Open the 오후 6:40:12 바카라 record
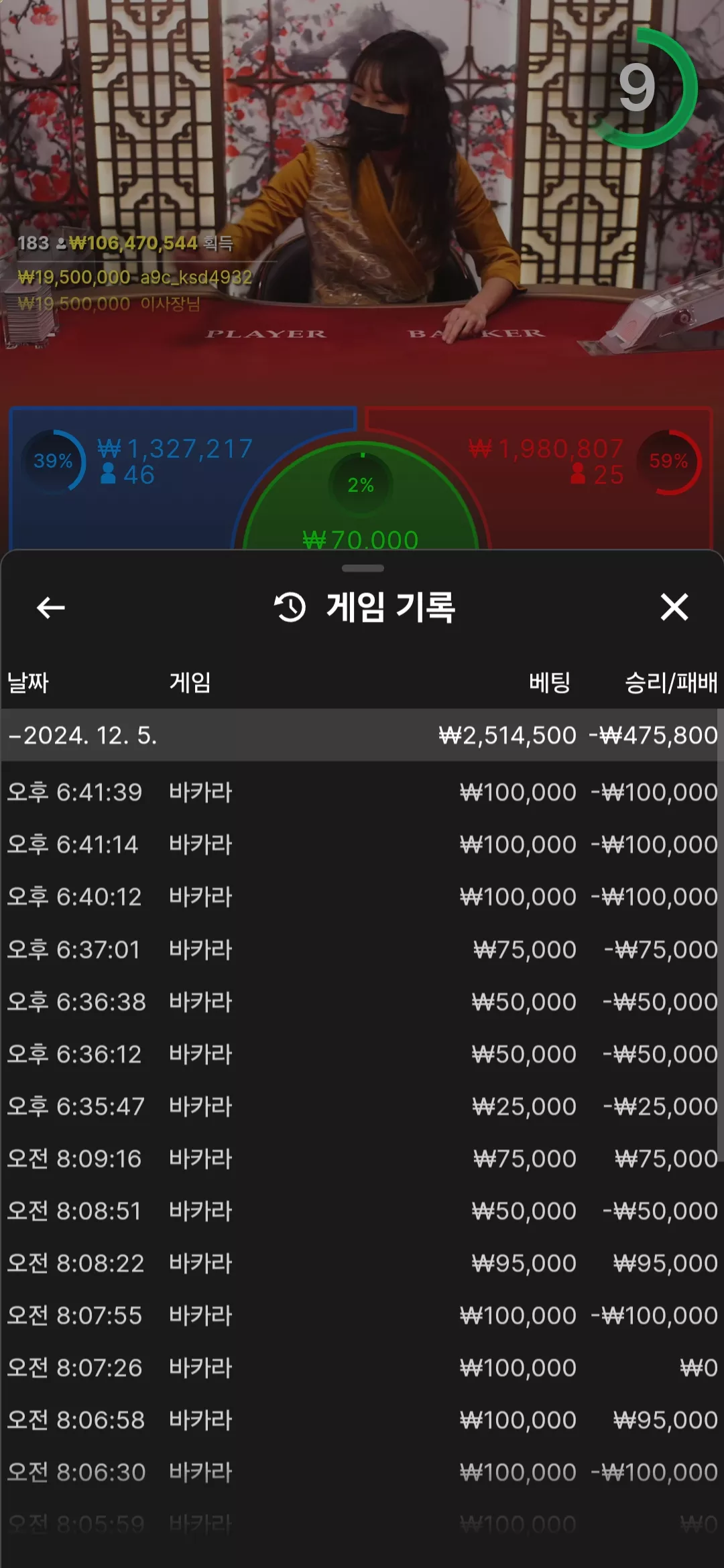 point(362,897)
